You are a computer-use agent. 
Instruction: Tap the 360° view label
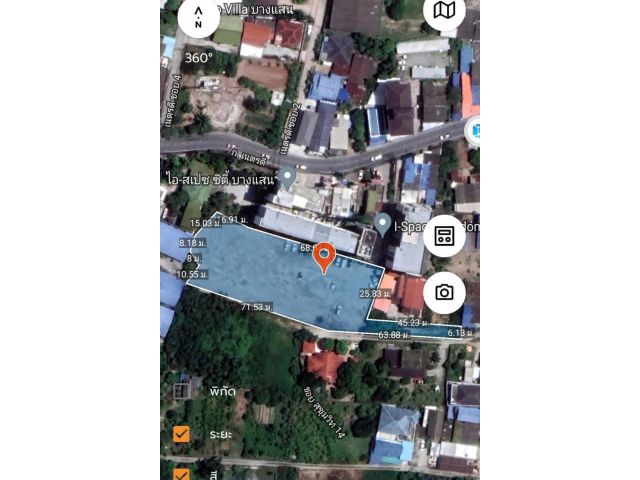pos(198,58)
